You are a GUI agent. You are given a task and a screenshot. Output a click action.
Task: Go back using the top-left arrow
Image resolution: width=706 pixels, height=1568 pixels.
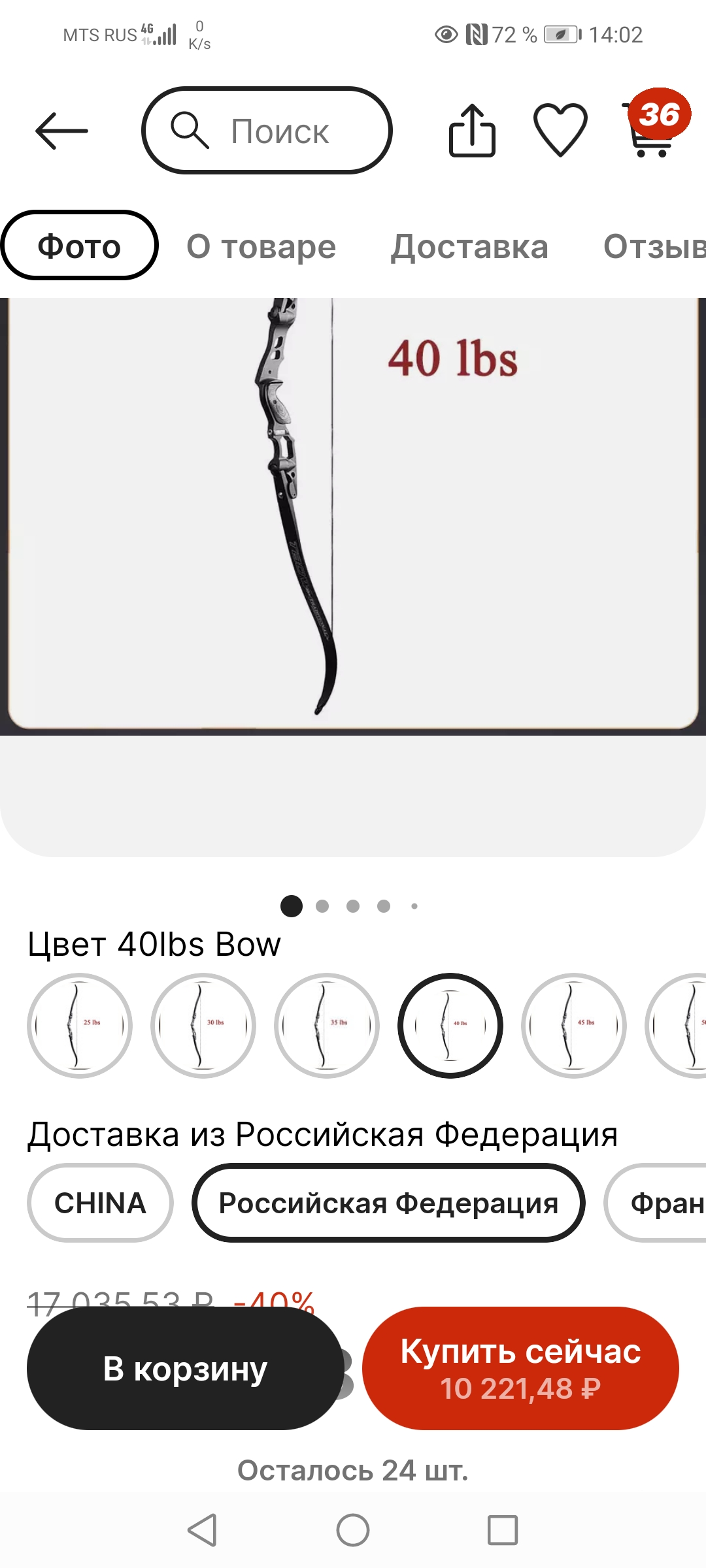(61, 131)
